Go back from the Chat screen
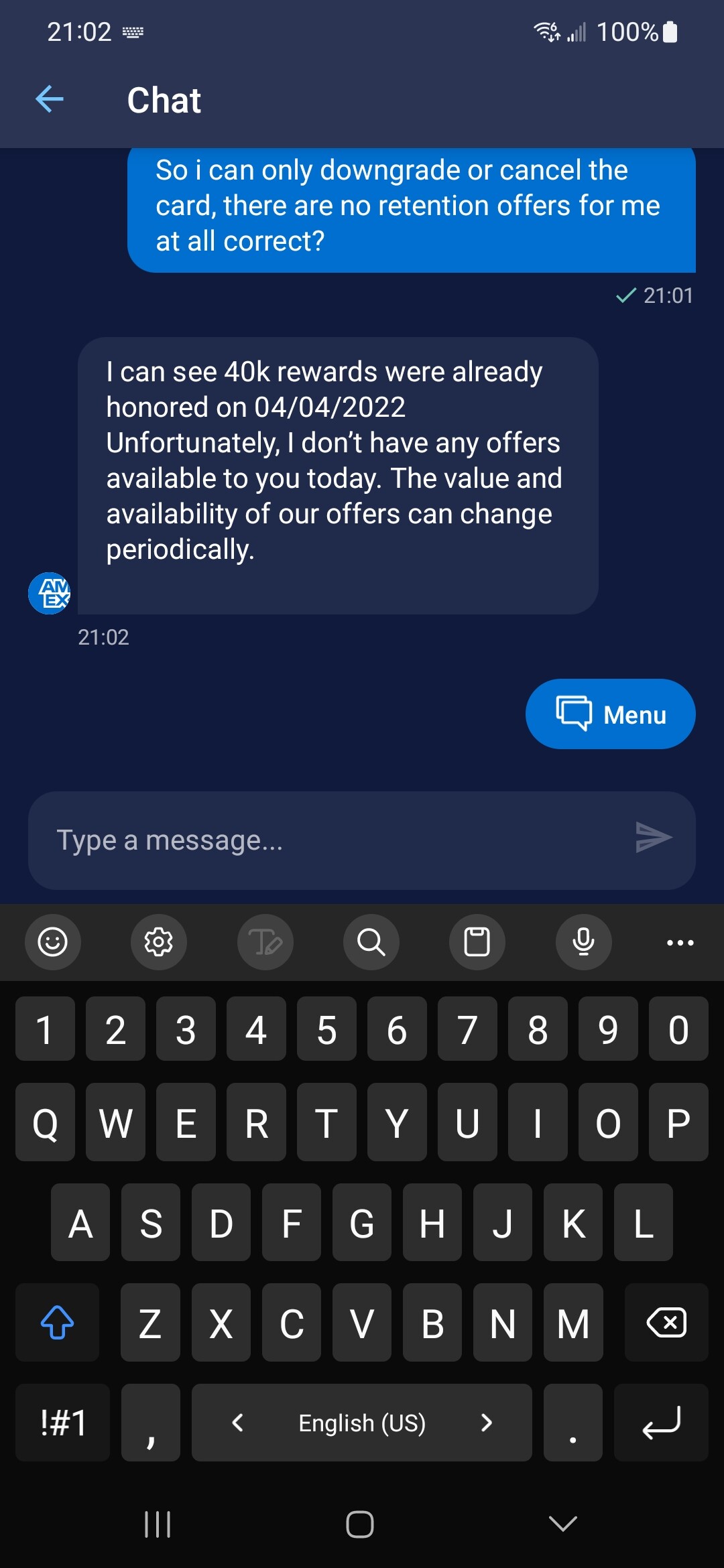The image size is (724, 1568). [50, 100]
